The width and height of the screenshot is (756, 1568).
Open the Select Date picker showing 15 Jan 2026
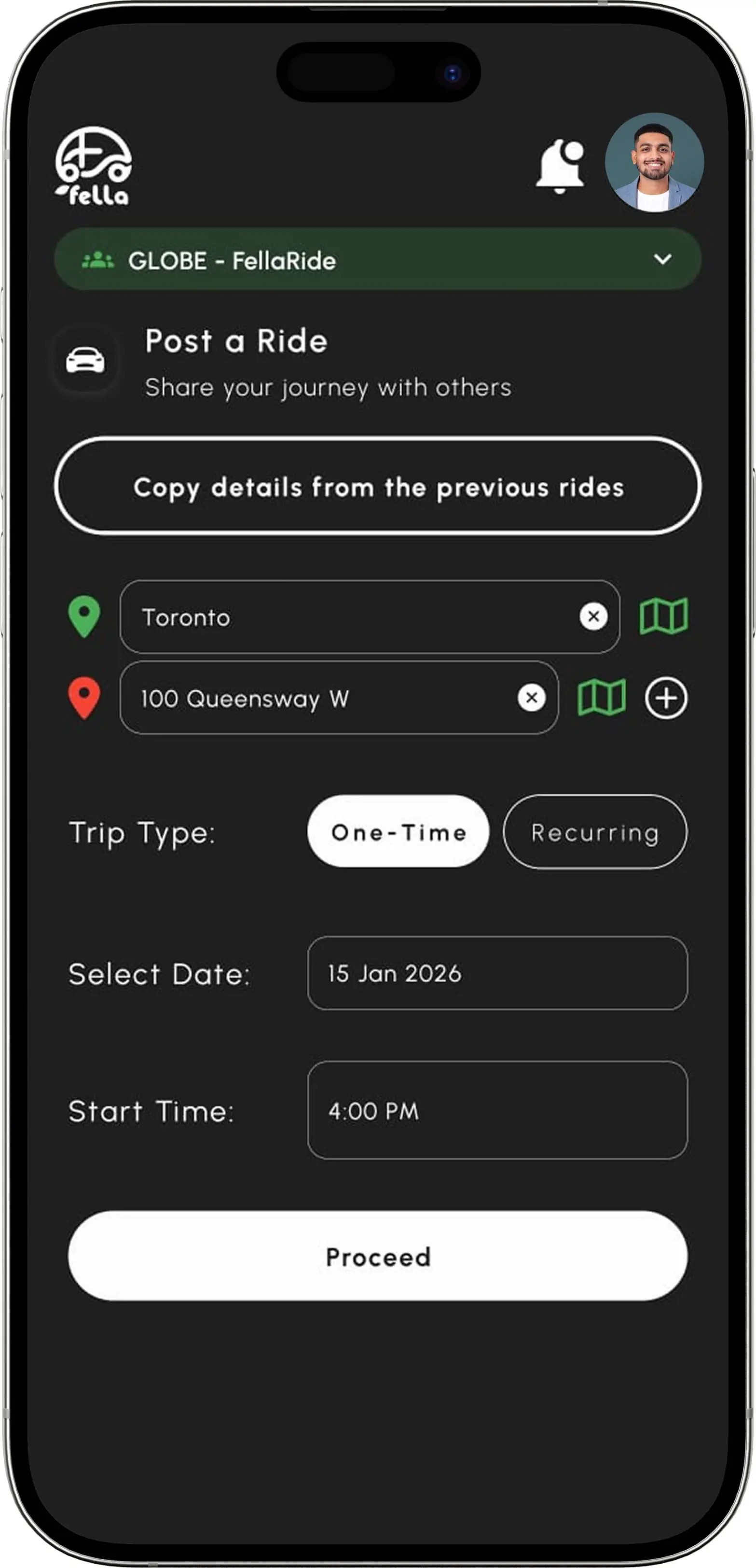(497, 973)
